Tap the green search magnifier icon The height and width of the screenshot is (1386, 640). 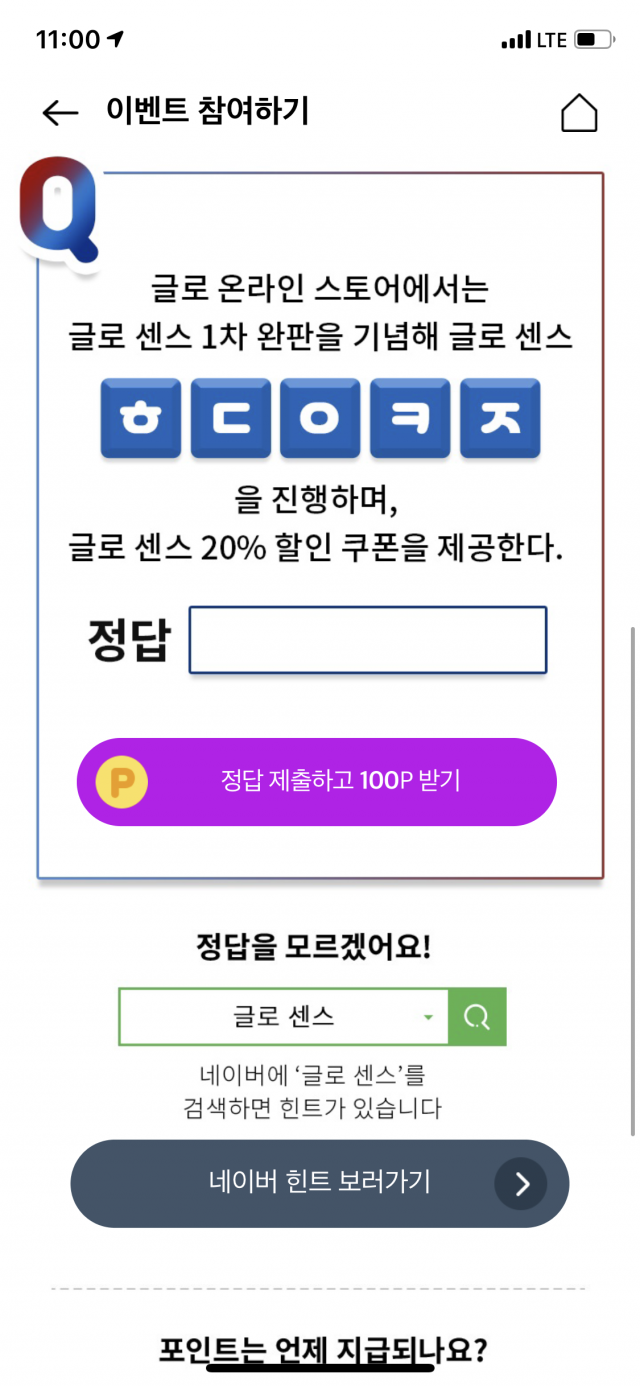(x=477, y=1017)
